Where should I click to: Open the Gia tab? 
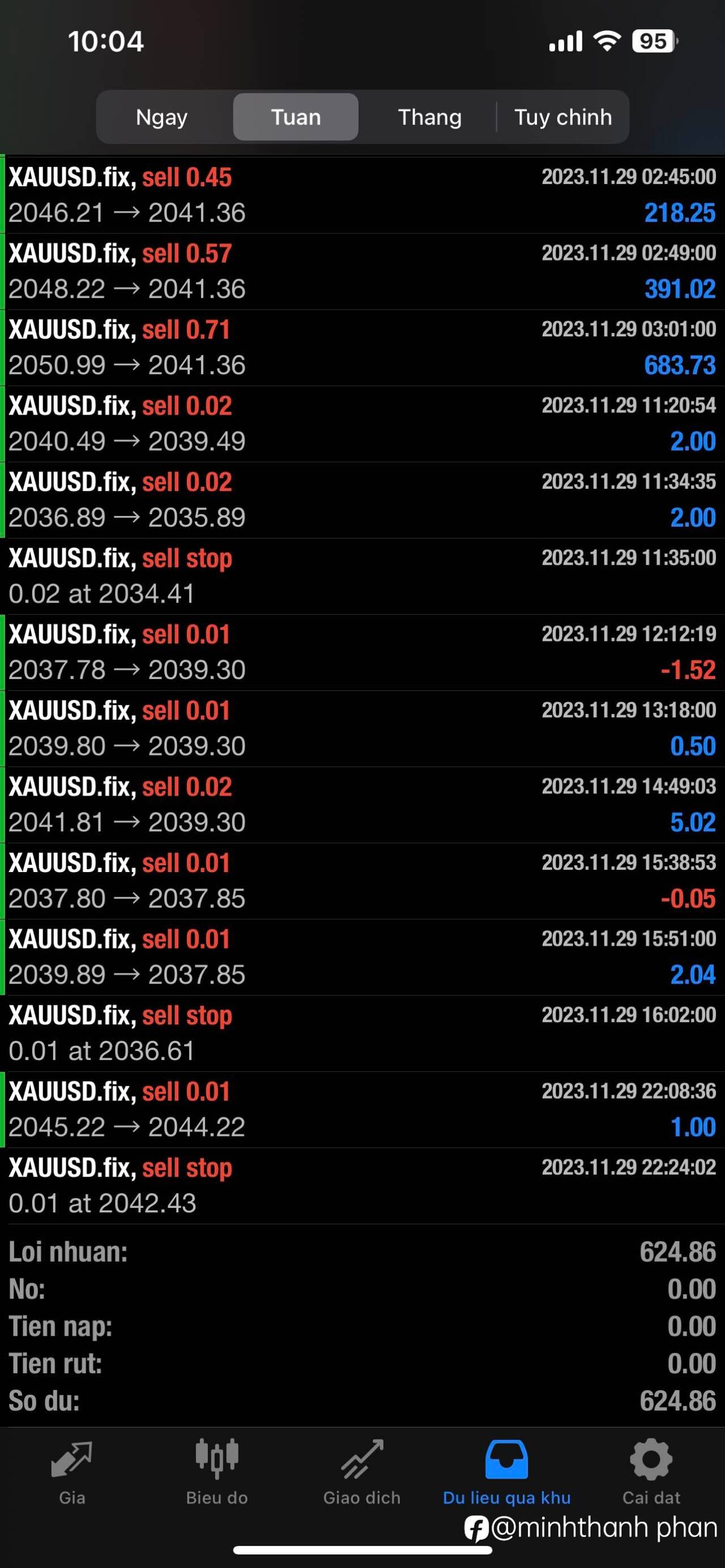[72, 1472]
